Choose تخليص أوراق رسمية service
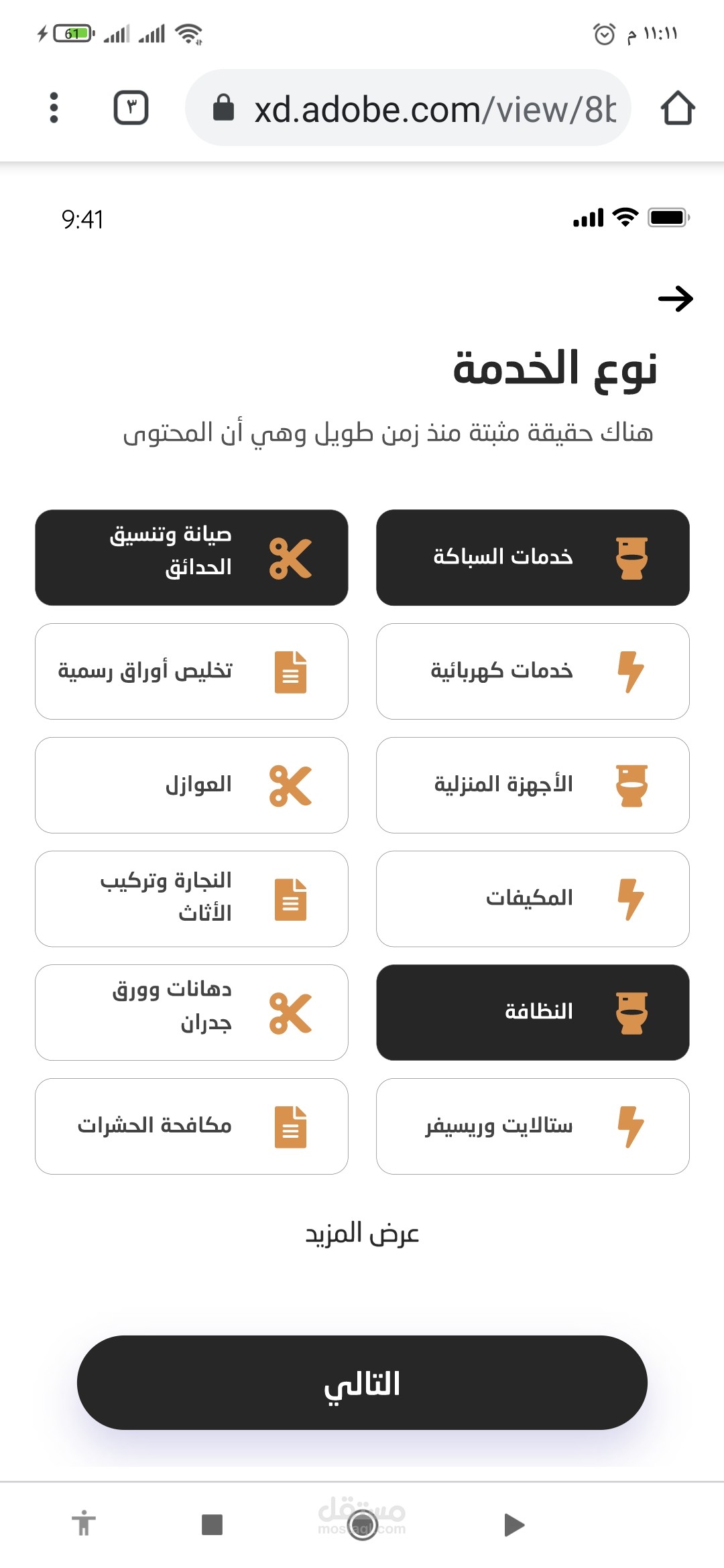Screen dimensions: 724x1568 pos(192,671)
